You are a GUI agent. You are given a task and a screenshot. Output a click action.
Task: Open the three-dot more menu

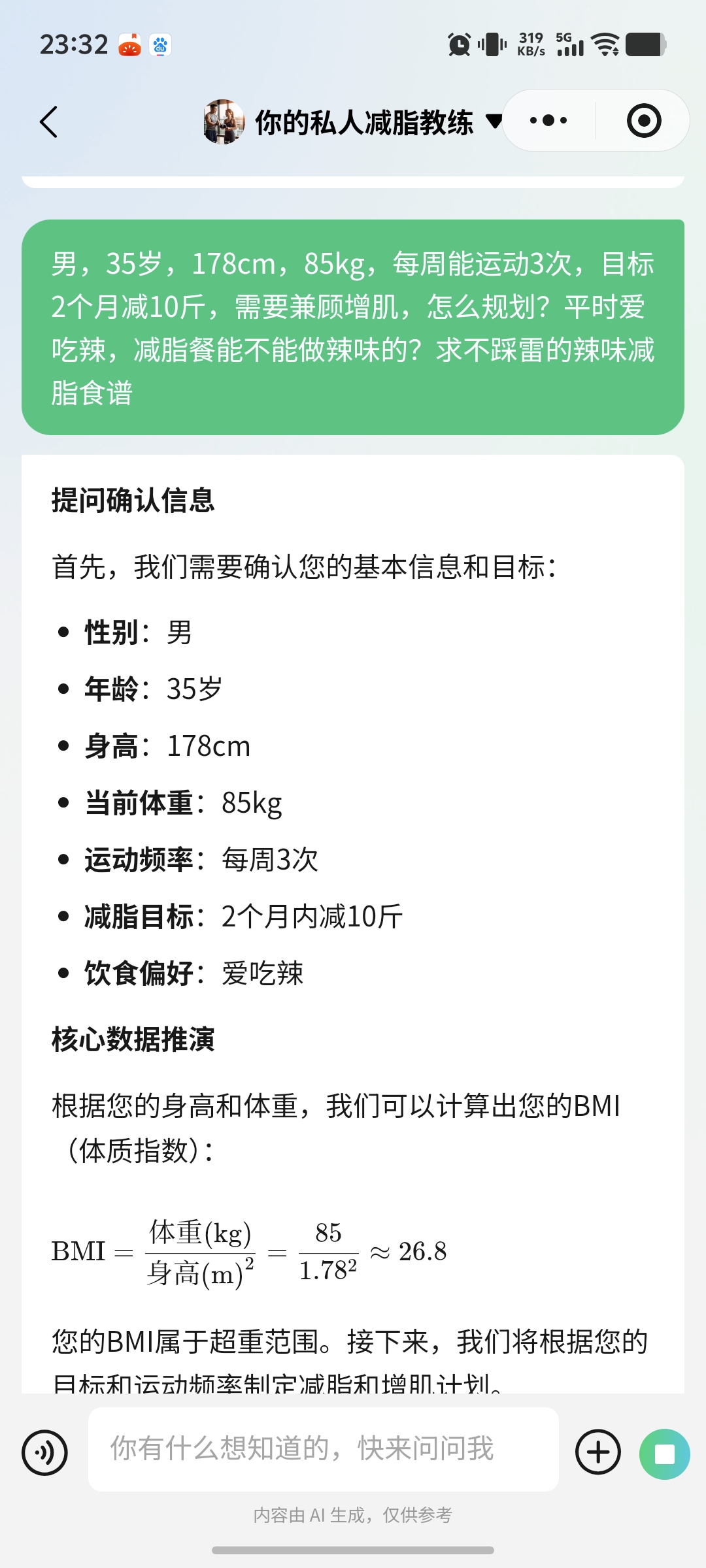click(548, 121)
